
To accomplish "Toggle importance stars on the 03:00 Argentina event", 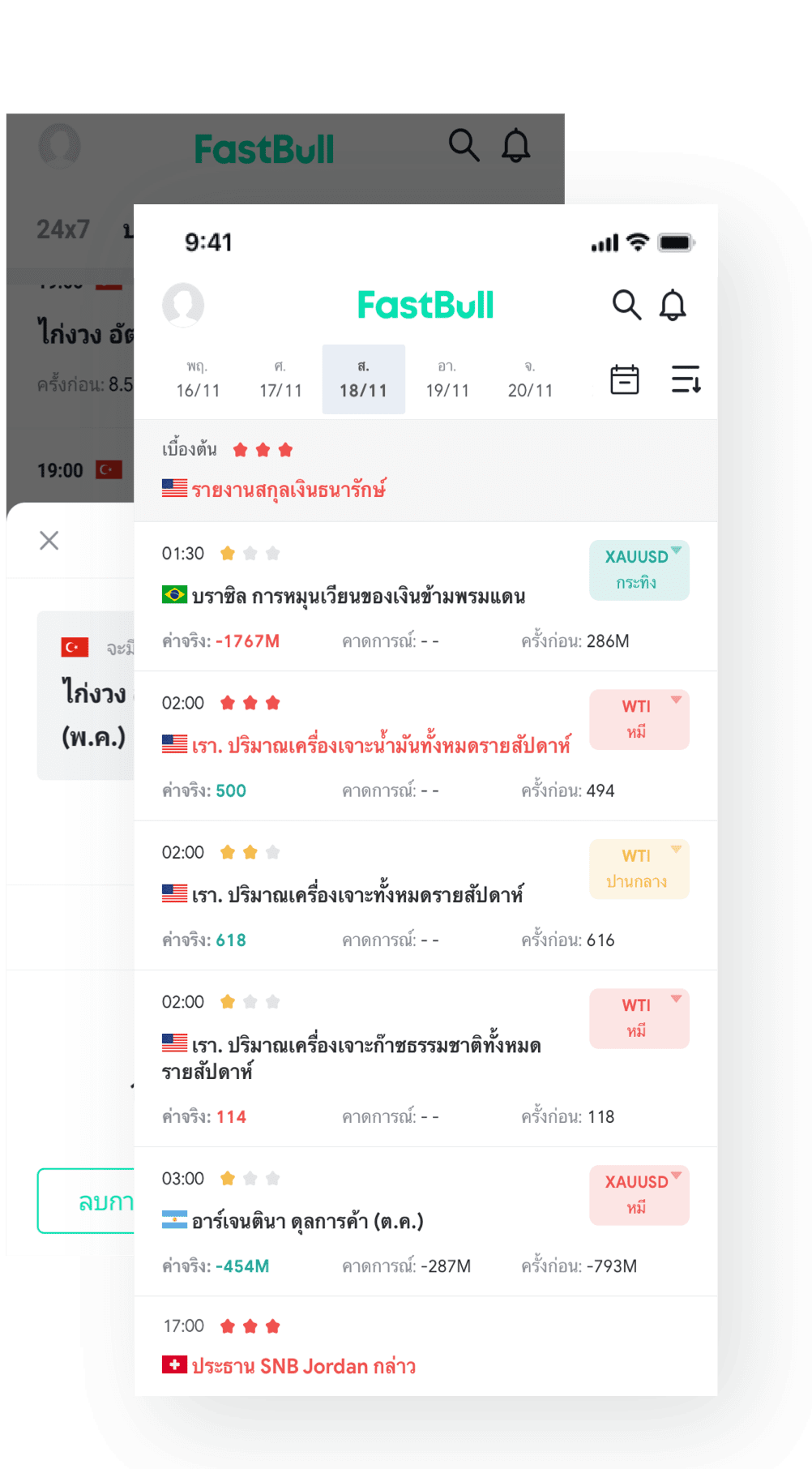I will click(251, 1177).
